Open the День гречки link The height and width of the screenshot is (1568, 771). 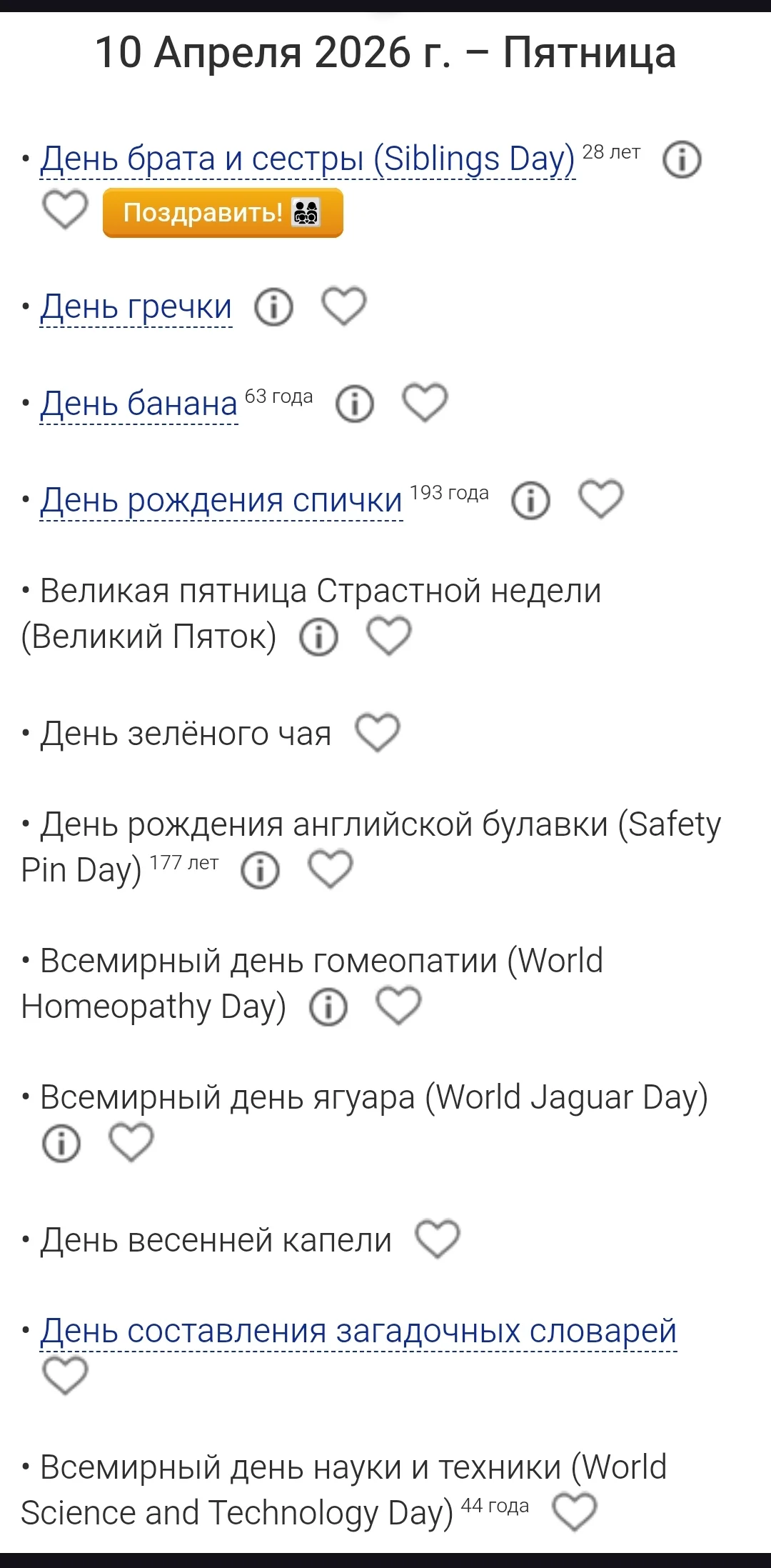click(x=136, y=307)
